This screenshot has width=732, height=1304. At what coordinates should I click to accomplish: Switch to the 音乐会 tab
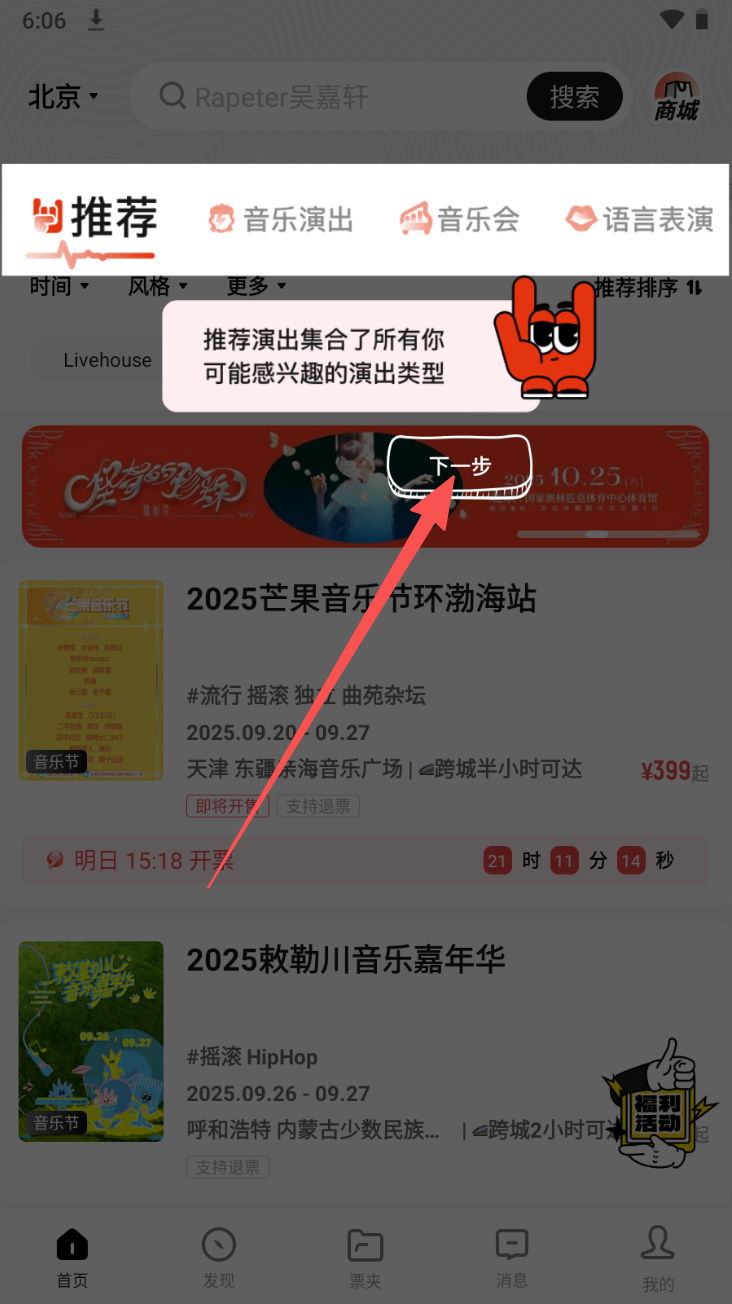point(460,219)
